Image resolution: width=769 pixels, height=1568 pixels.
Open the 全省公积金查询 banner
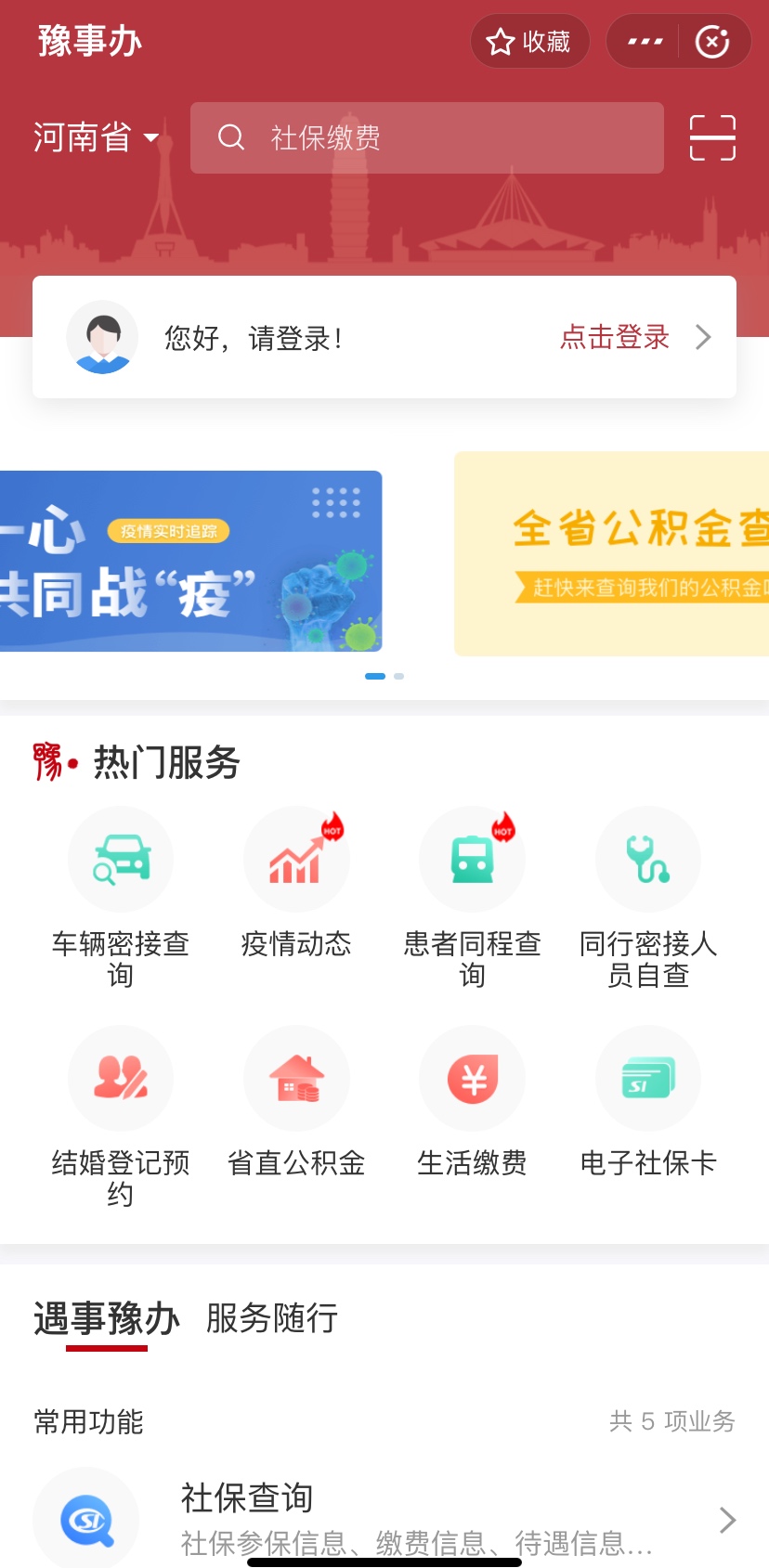(613, 554)
